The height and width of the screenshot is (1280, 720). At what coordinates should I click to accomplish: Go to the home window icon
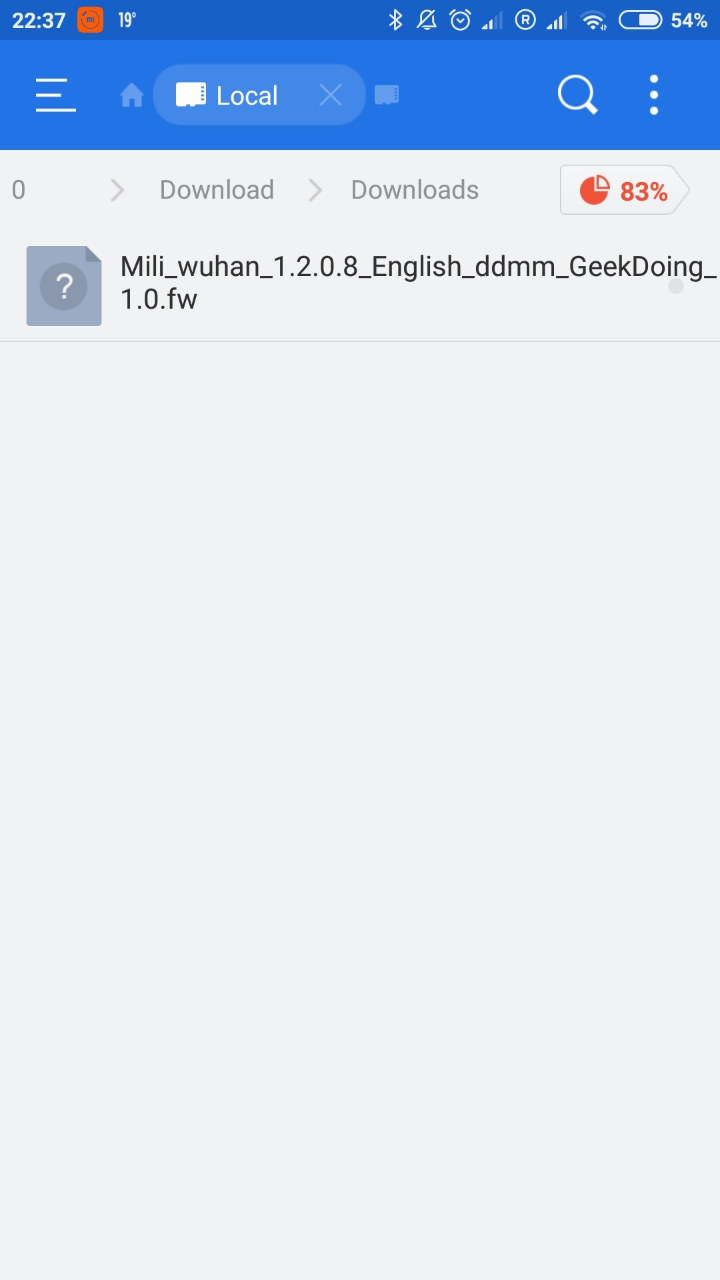point(131,95)
